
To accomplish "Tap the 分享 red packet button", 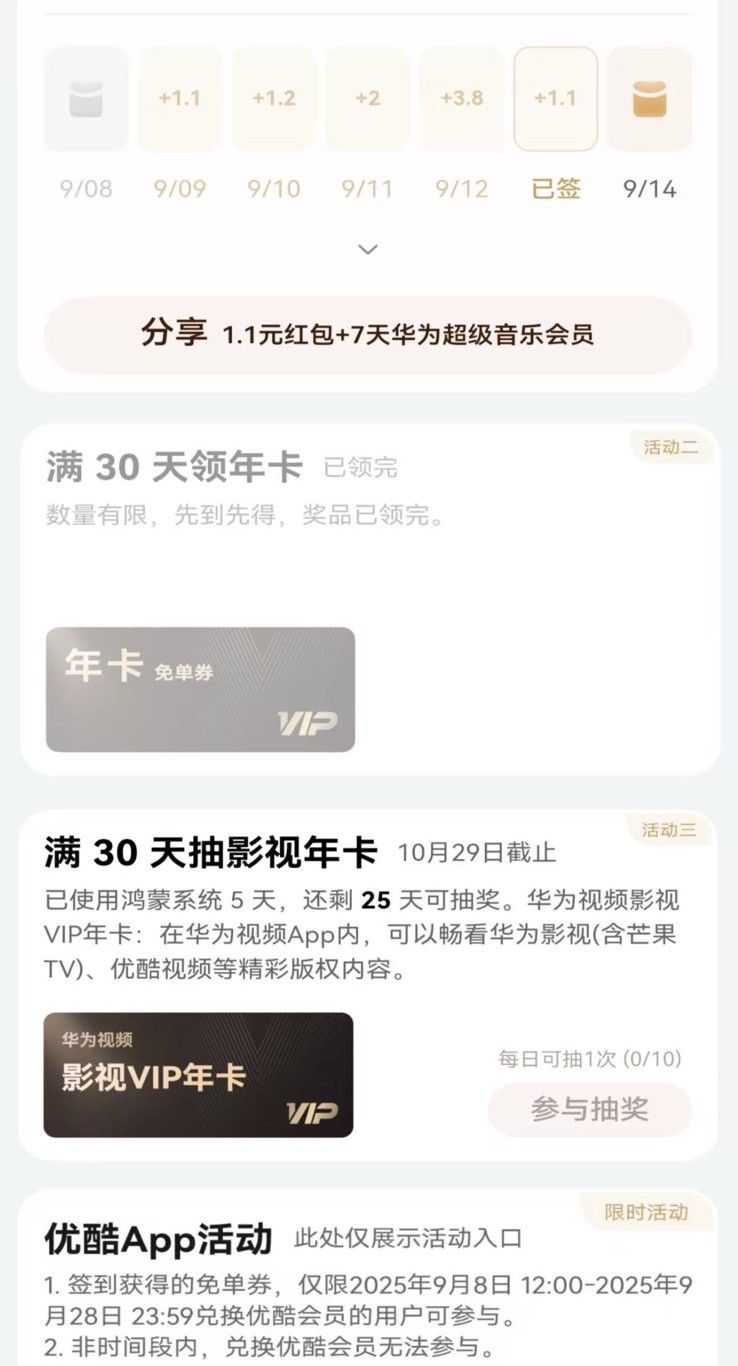I will pos(368,334).
